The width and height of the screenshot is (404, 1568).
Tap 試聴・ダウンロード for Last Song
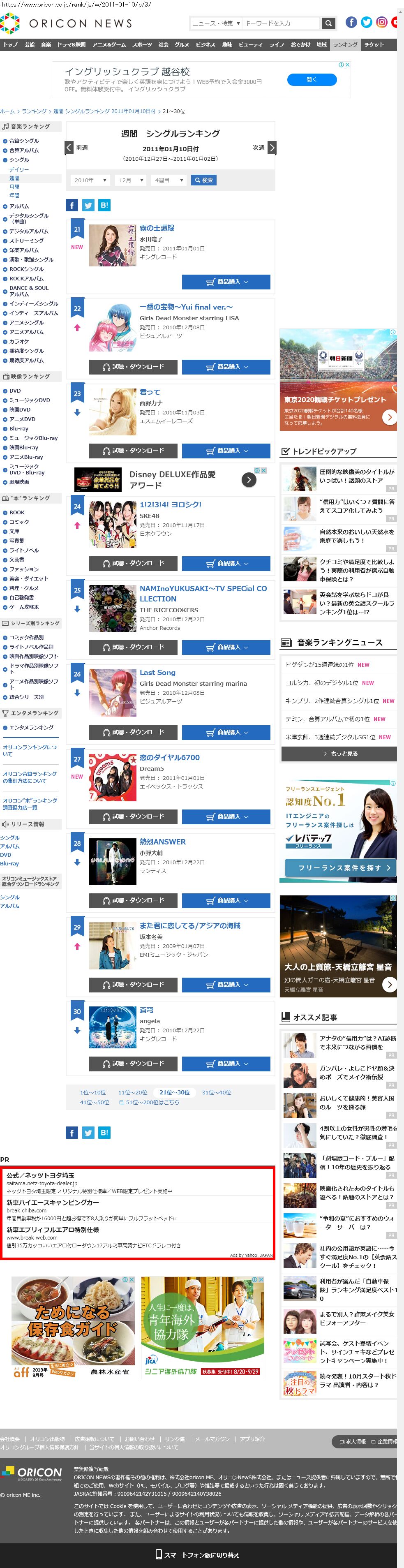coord(133,732)
